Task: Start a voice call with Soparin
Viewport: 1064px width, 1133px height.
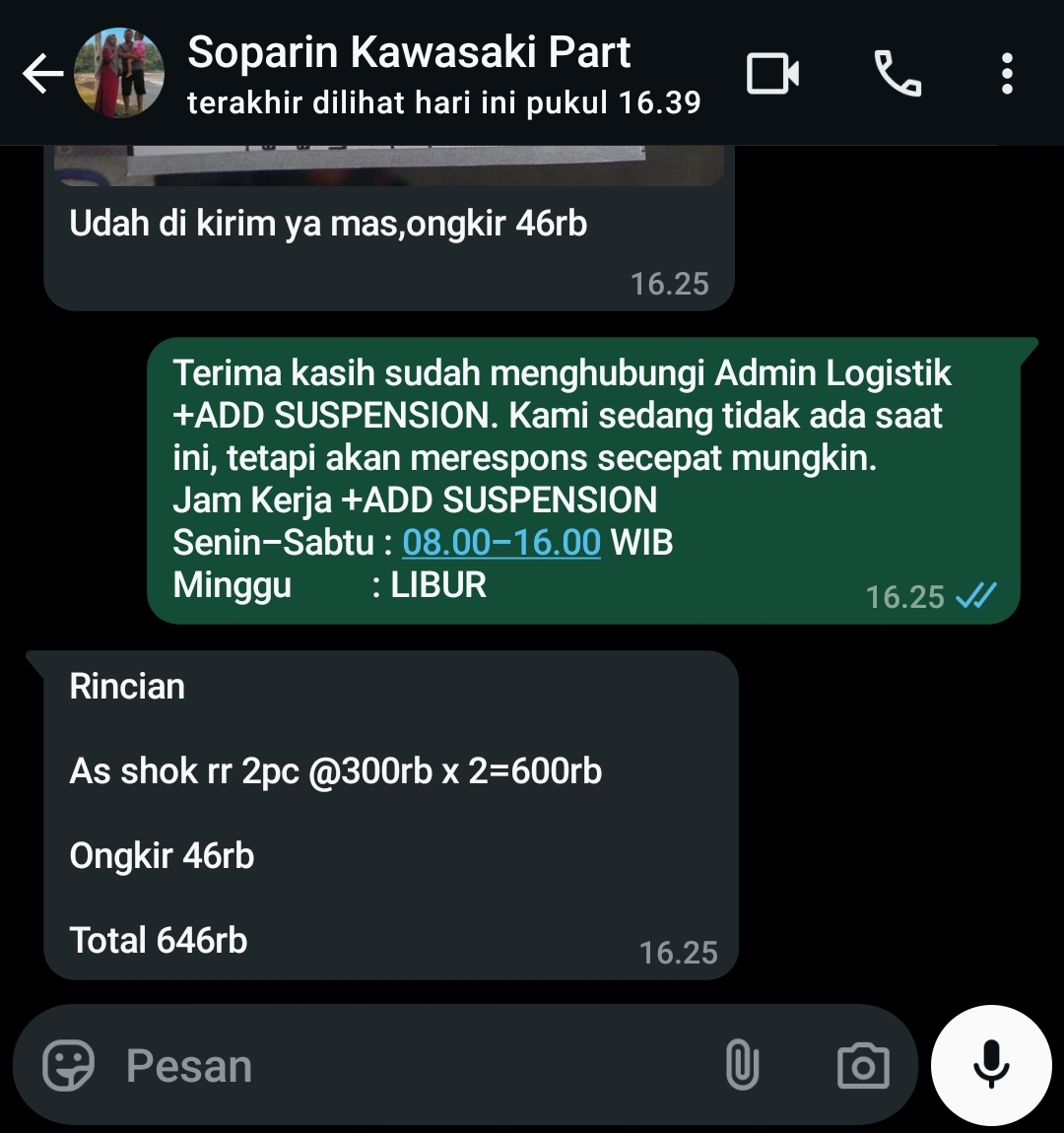Action: [898, 74]
